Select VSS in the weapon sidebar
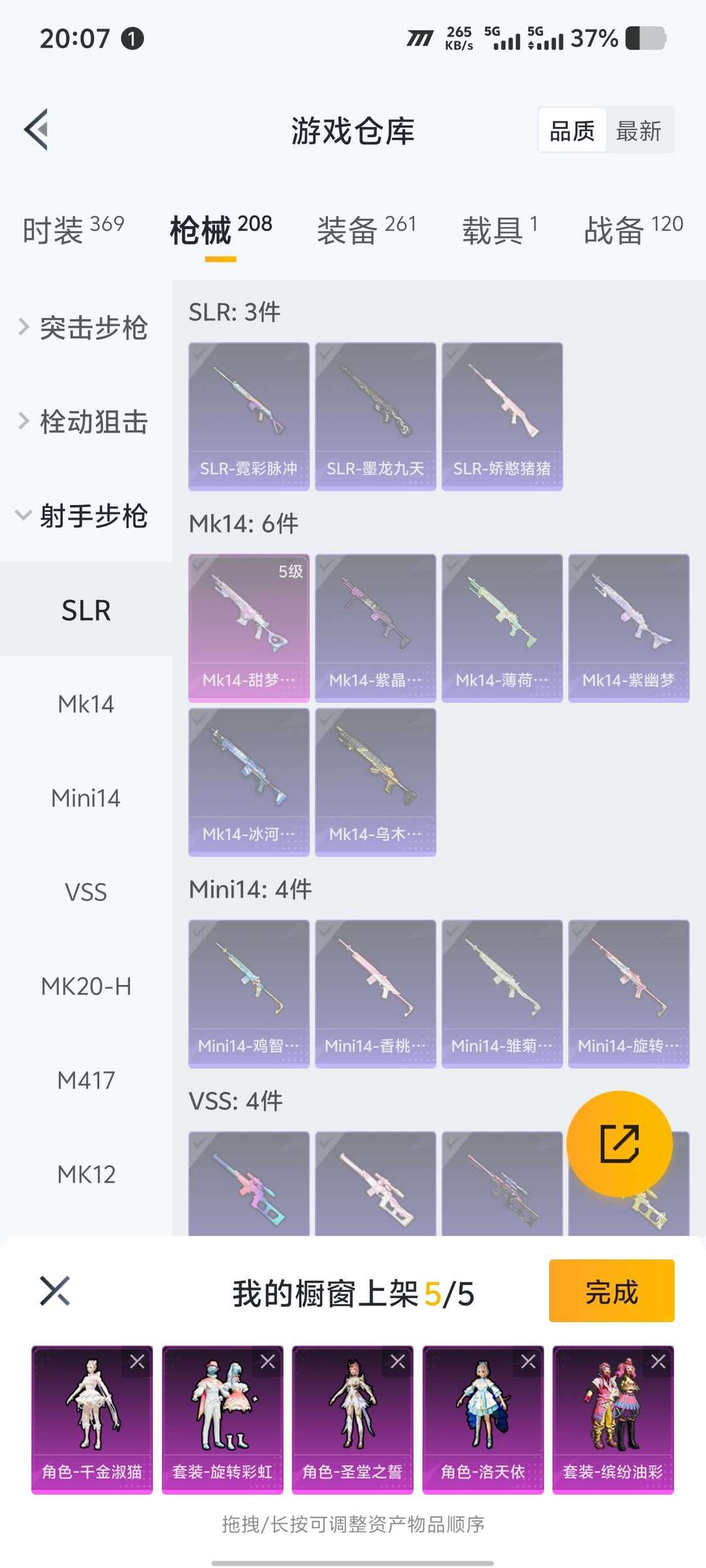 point(85,892)
